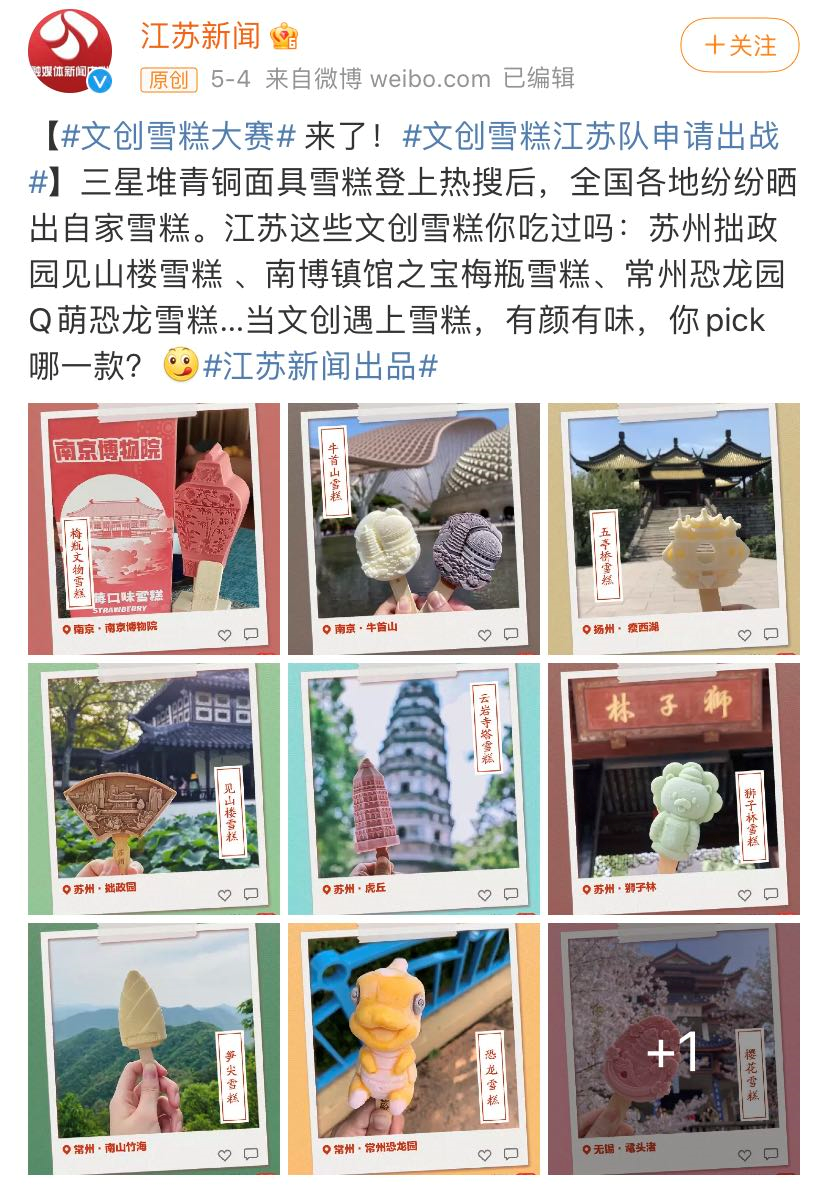Image resolution: width=828 pixels, height=1190 pixels.
Task: Open the 樱花雪糕 tile with +1 more
Action: click(673, 1048)
